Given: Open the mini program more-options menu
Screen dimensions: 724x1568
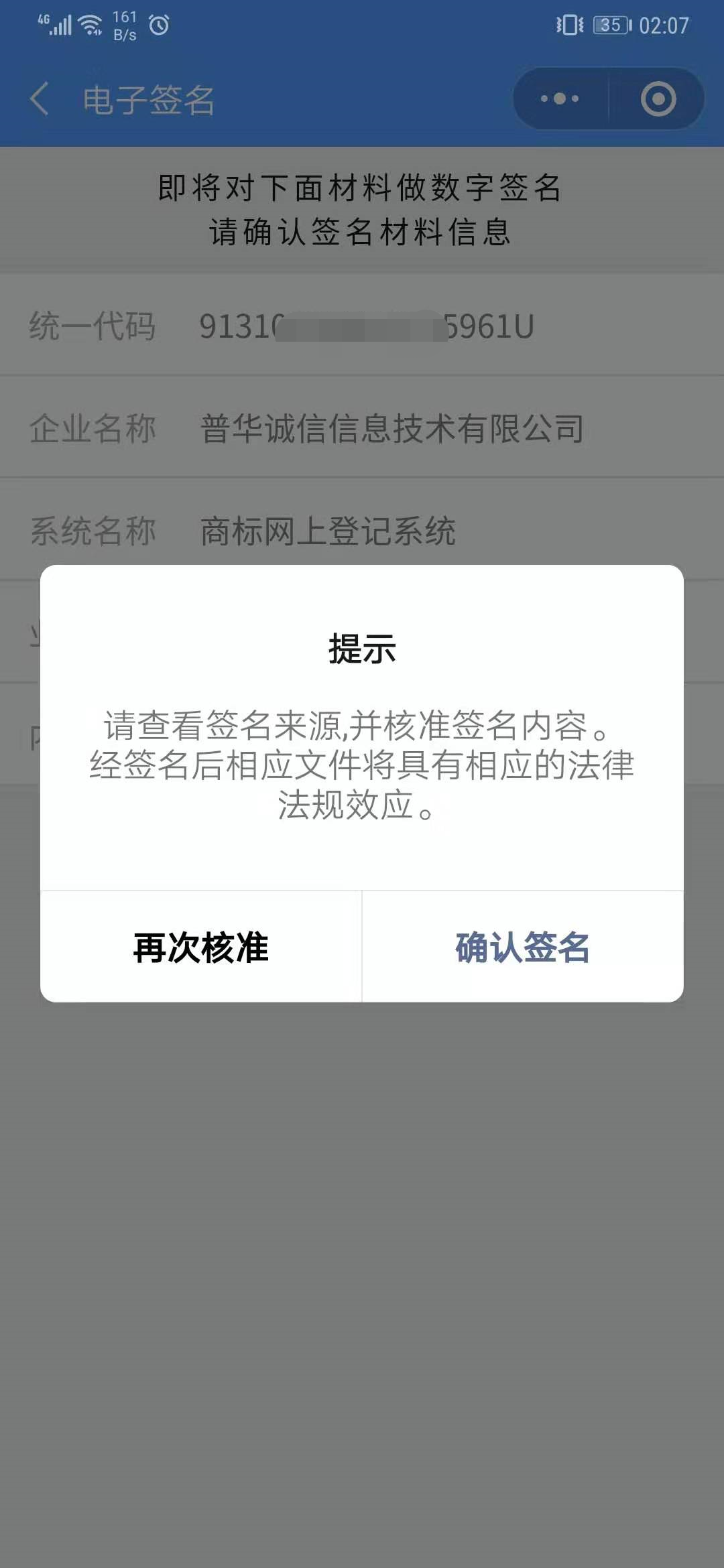Looking at the screenshot, I should click(560, 99).
